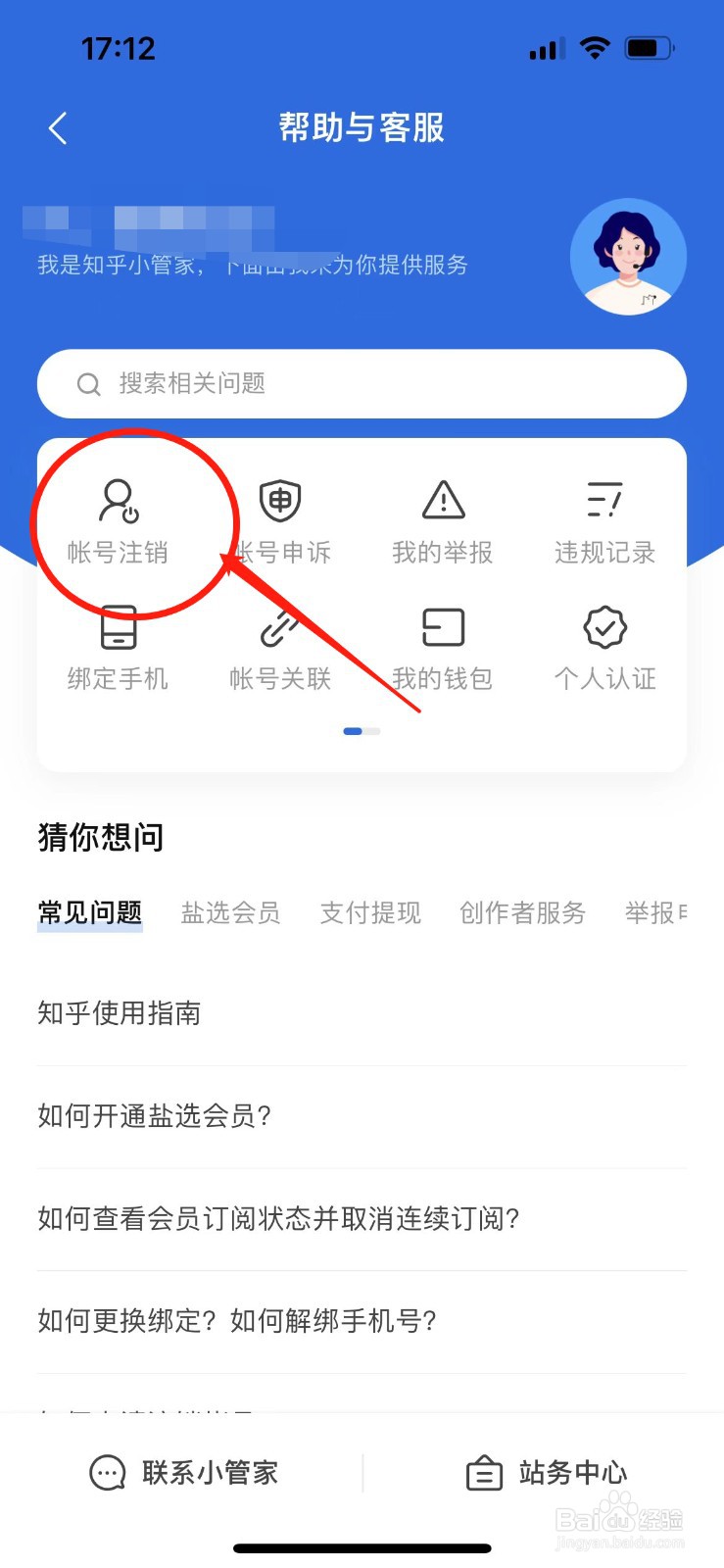The width and height of the screenshot is (724, 1568).
Task: Open the 创作者服务 tab
Action: [522, 913]
